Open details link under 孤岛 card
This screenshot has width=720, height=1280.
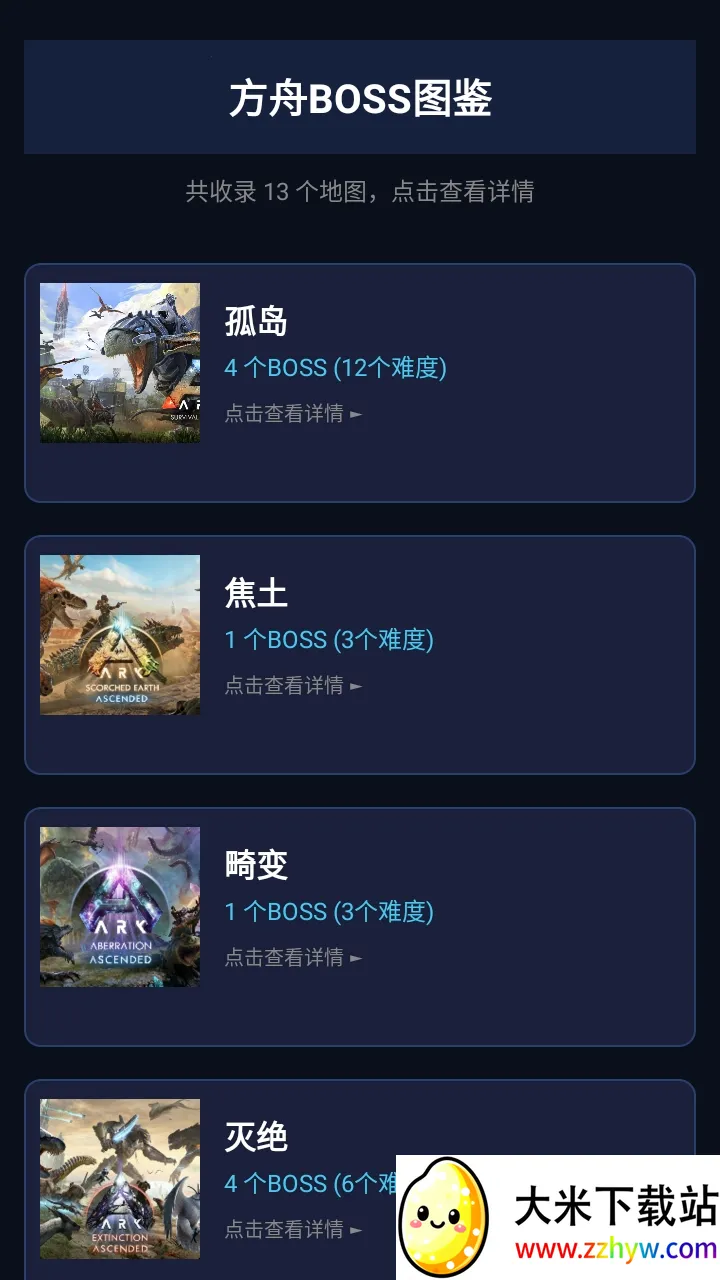pyautogui.click(x=285, y=412)
